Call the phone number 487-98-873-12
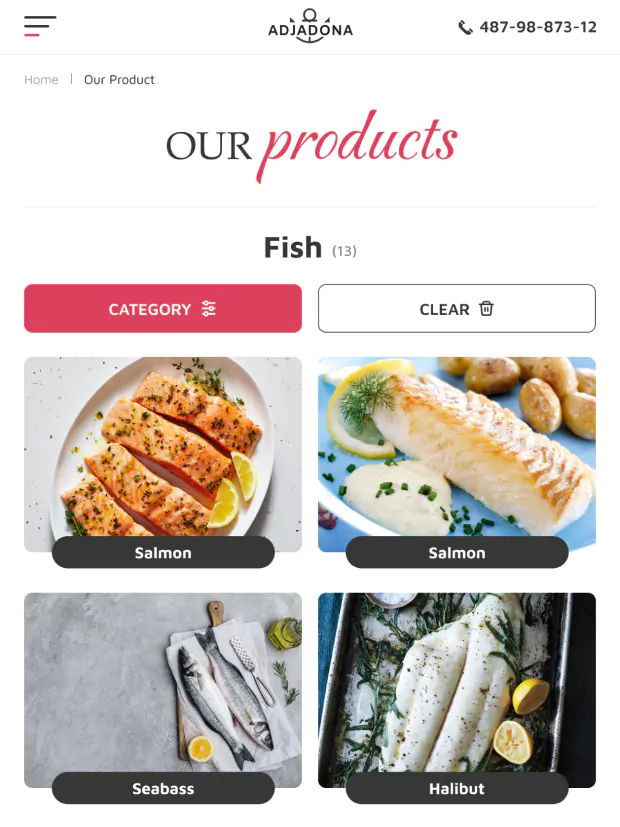 pyautogui.click(x=527, y=27)
